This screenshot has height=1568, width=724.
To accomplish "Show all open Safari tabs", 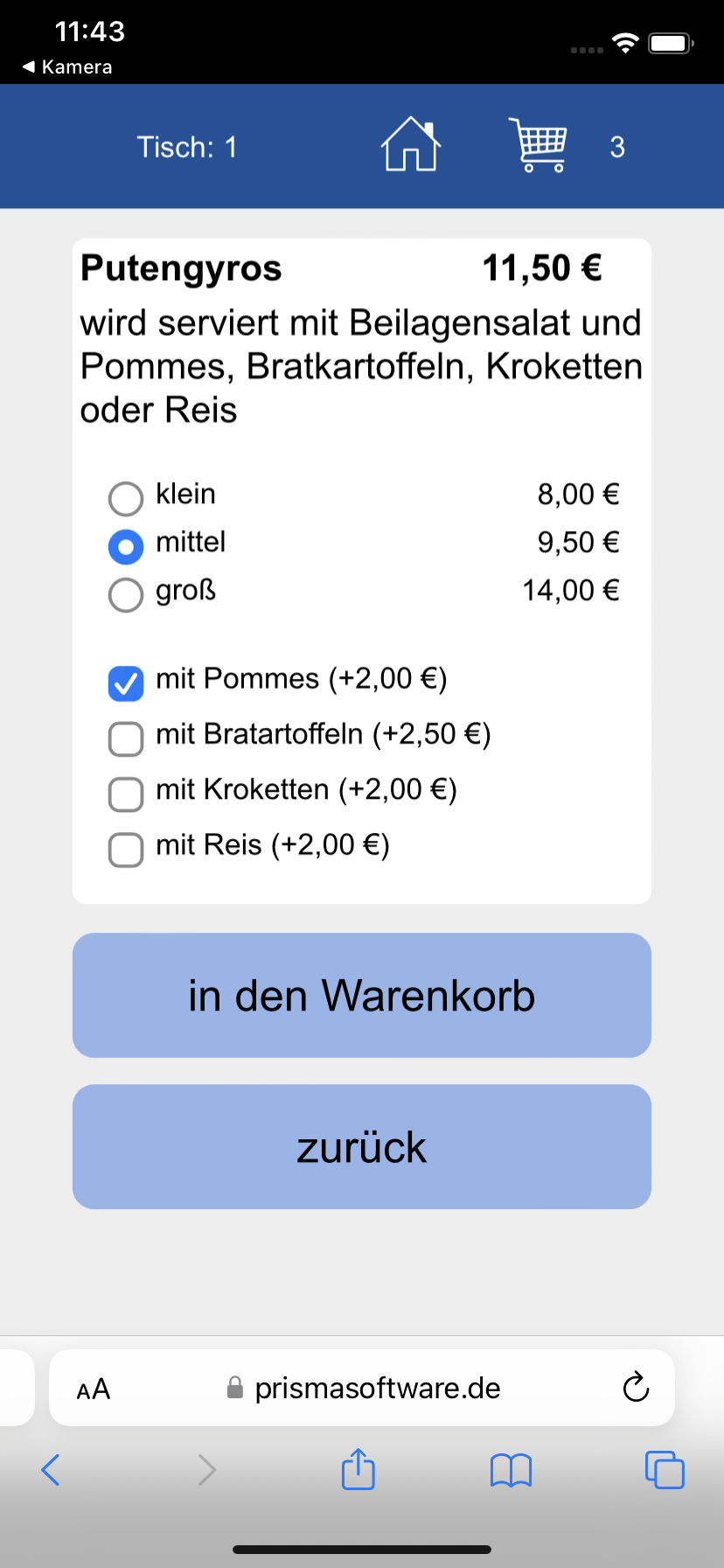I will (665, 1470).
